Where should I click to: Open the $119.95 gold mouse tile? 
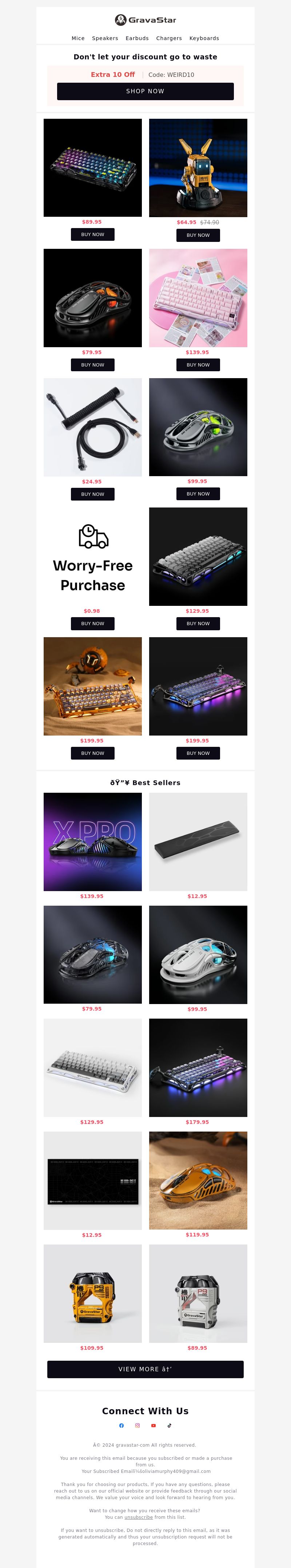coord(198,1180)
